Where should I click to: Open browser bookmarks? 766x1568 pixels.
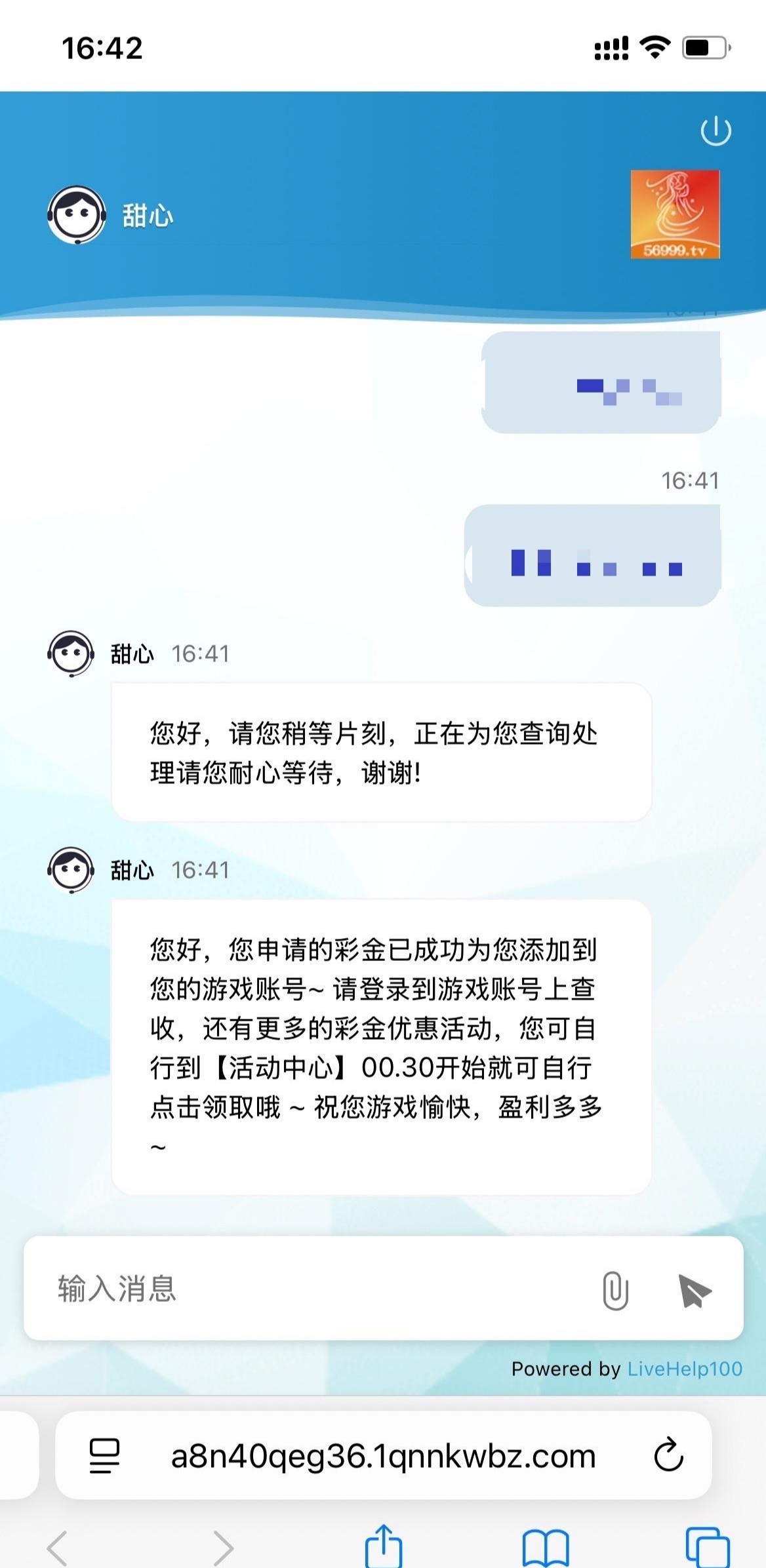coord(546,1547)
